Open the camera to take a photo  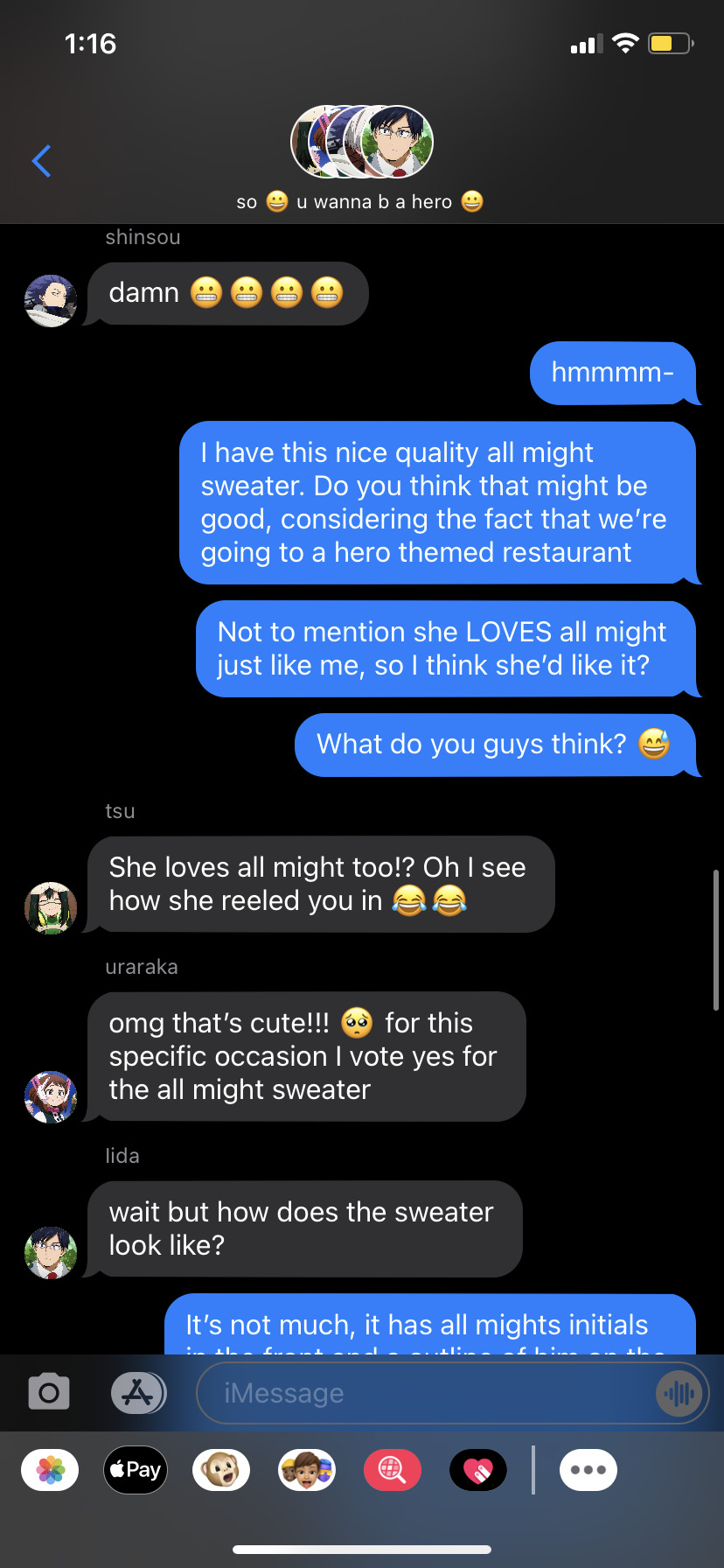coord(49,1392)
